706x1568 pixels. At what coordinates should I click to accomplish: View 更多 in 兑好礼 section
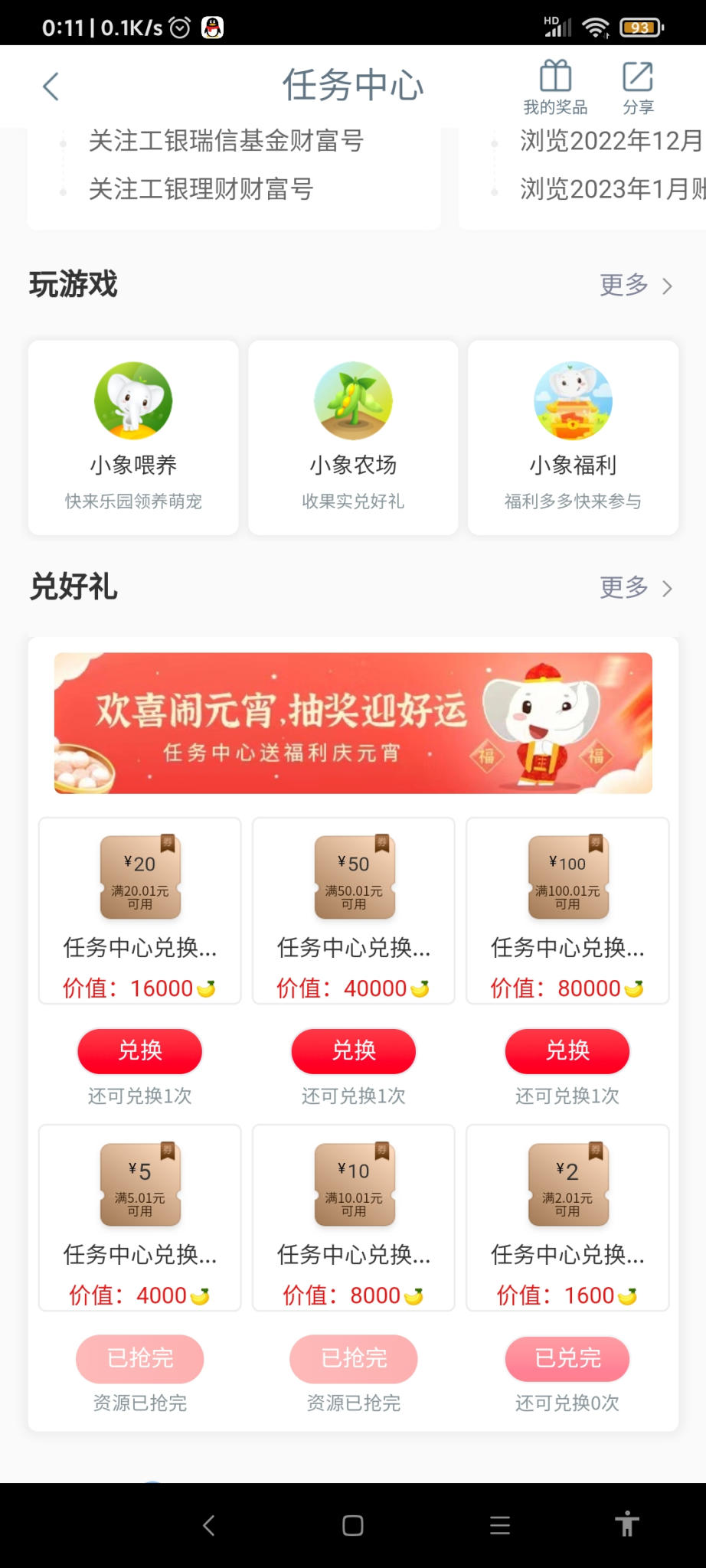point(636,588)
